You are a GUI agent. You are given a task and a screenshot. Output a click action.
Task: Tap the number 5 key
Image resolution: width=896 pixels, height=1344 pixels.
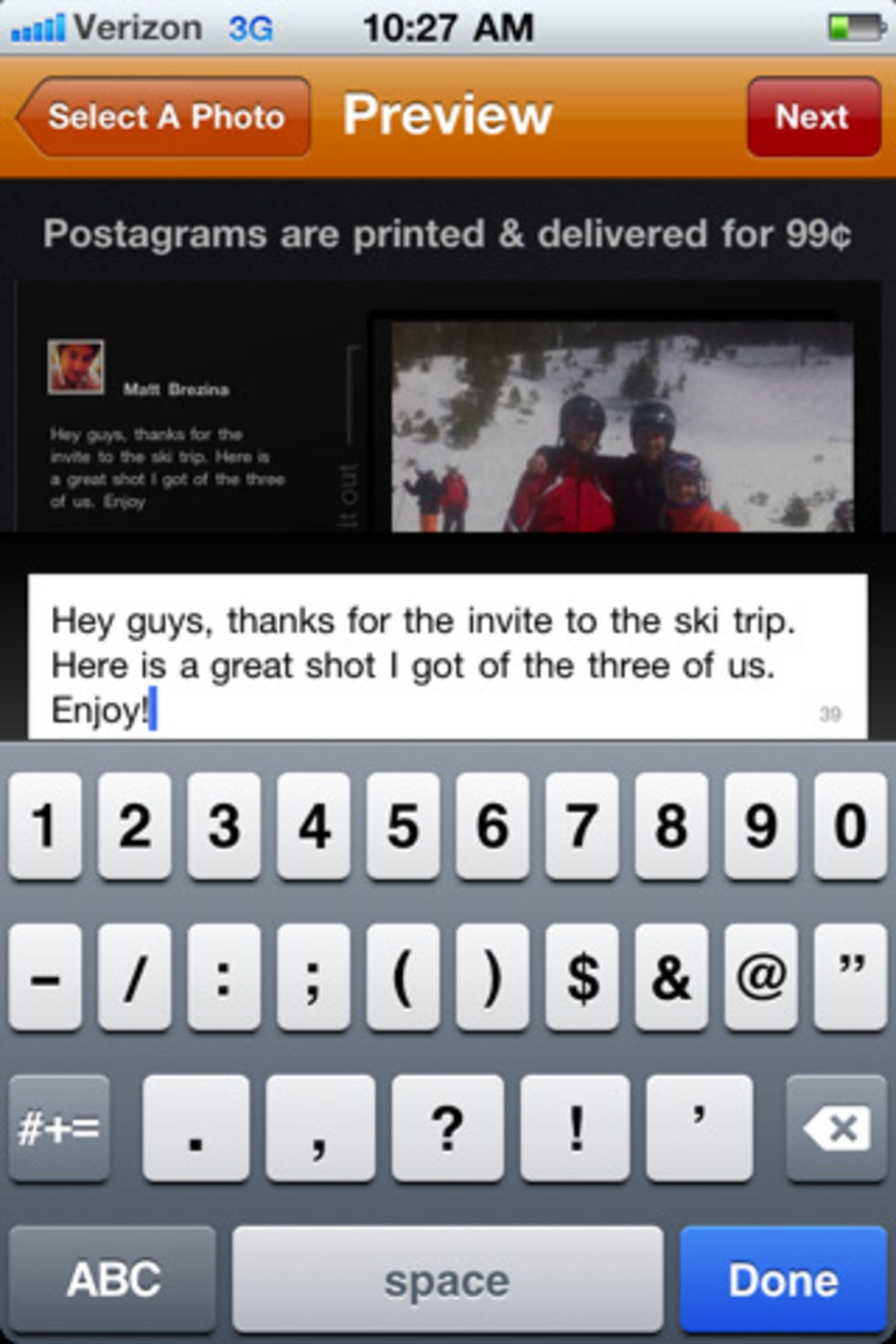403,826
